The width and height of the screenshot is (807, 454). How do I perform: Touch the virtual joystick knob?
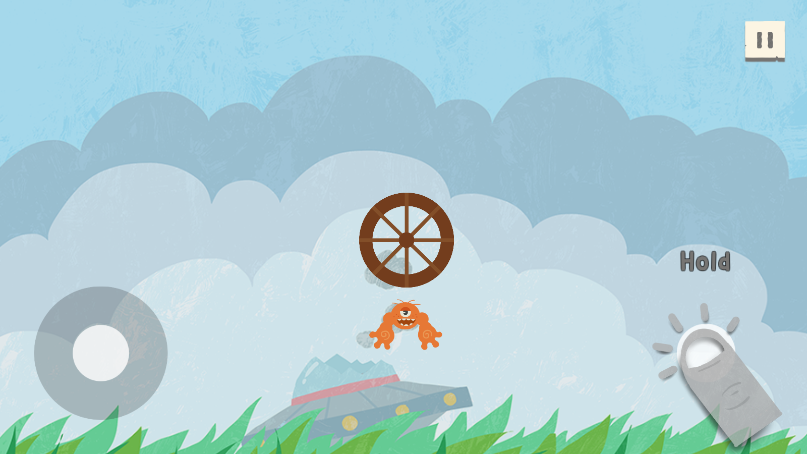coord(101,353)
